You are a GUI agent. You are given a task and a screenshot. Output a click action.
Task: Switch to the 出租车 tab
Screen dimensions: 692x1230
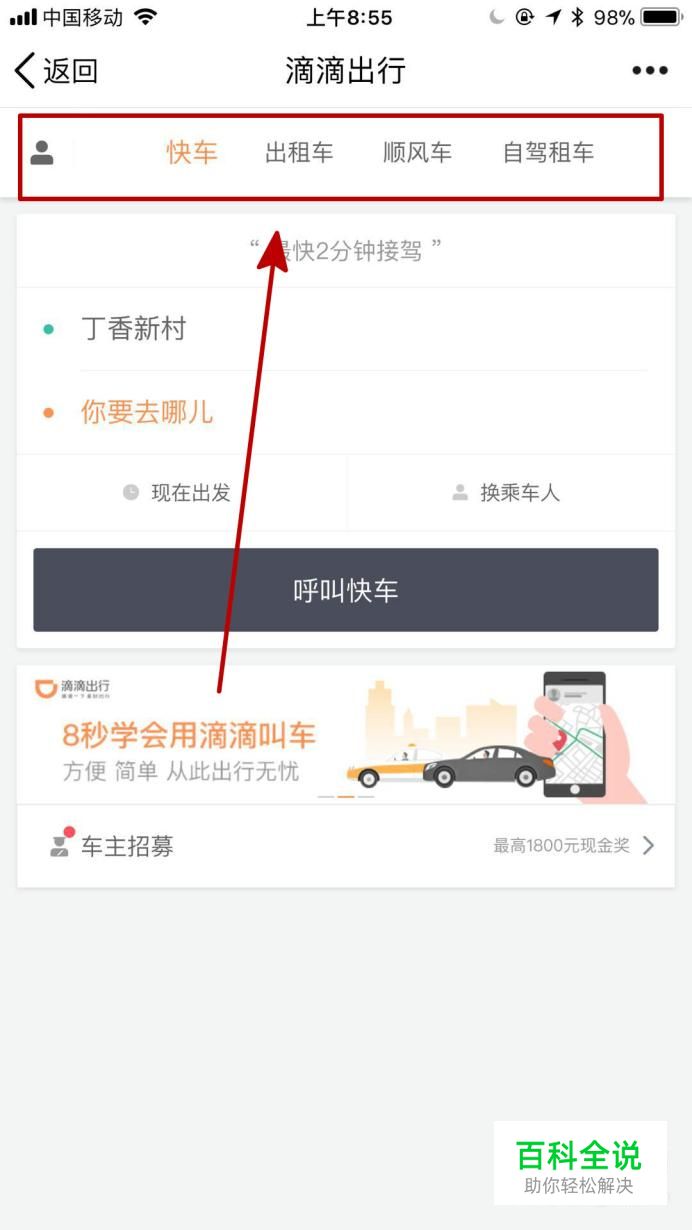click(x=299, y=153)
